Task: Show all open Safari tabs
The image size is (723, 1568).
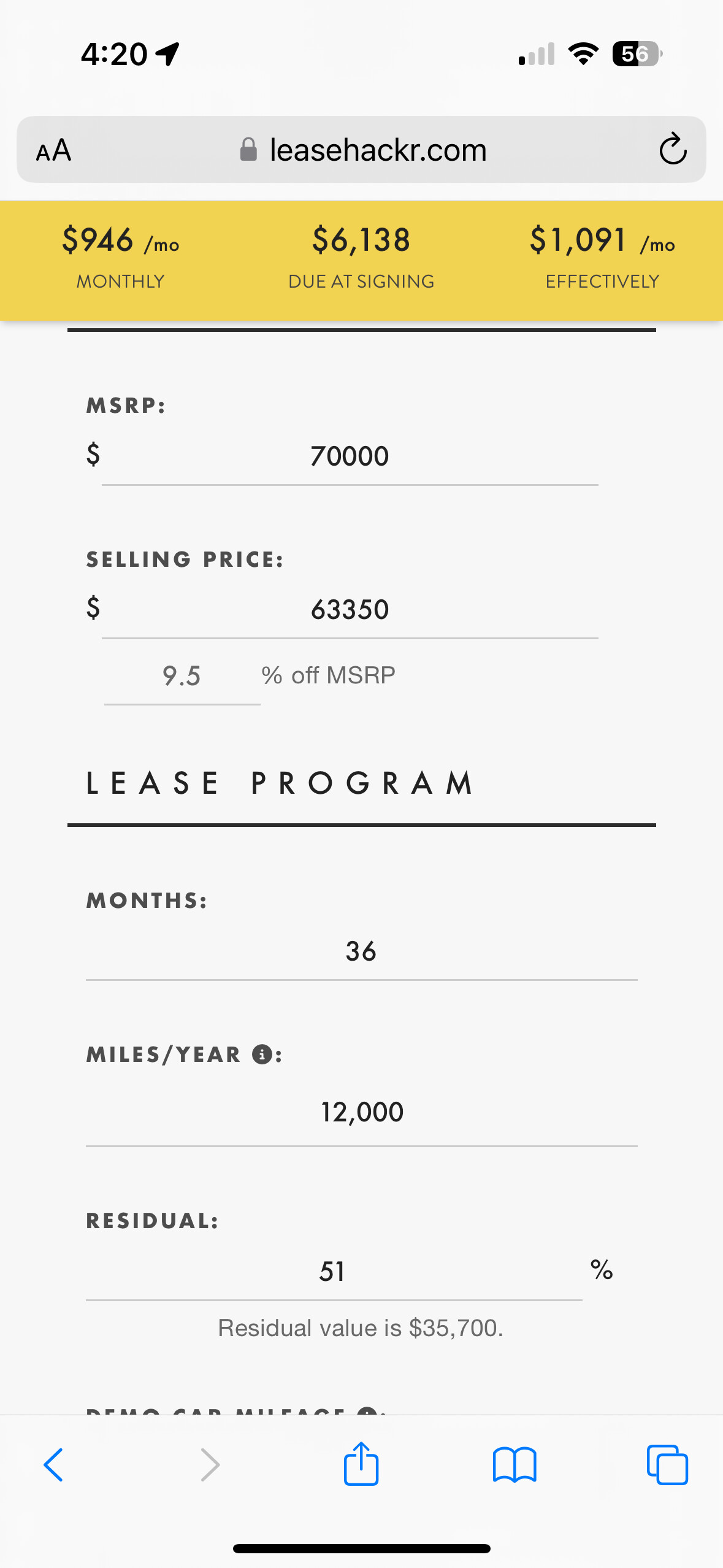Action: 667,1465
